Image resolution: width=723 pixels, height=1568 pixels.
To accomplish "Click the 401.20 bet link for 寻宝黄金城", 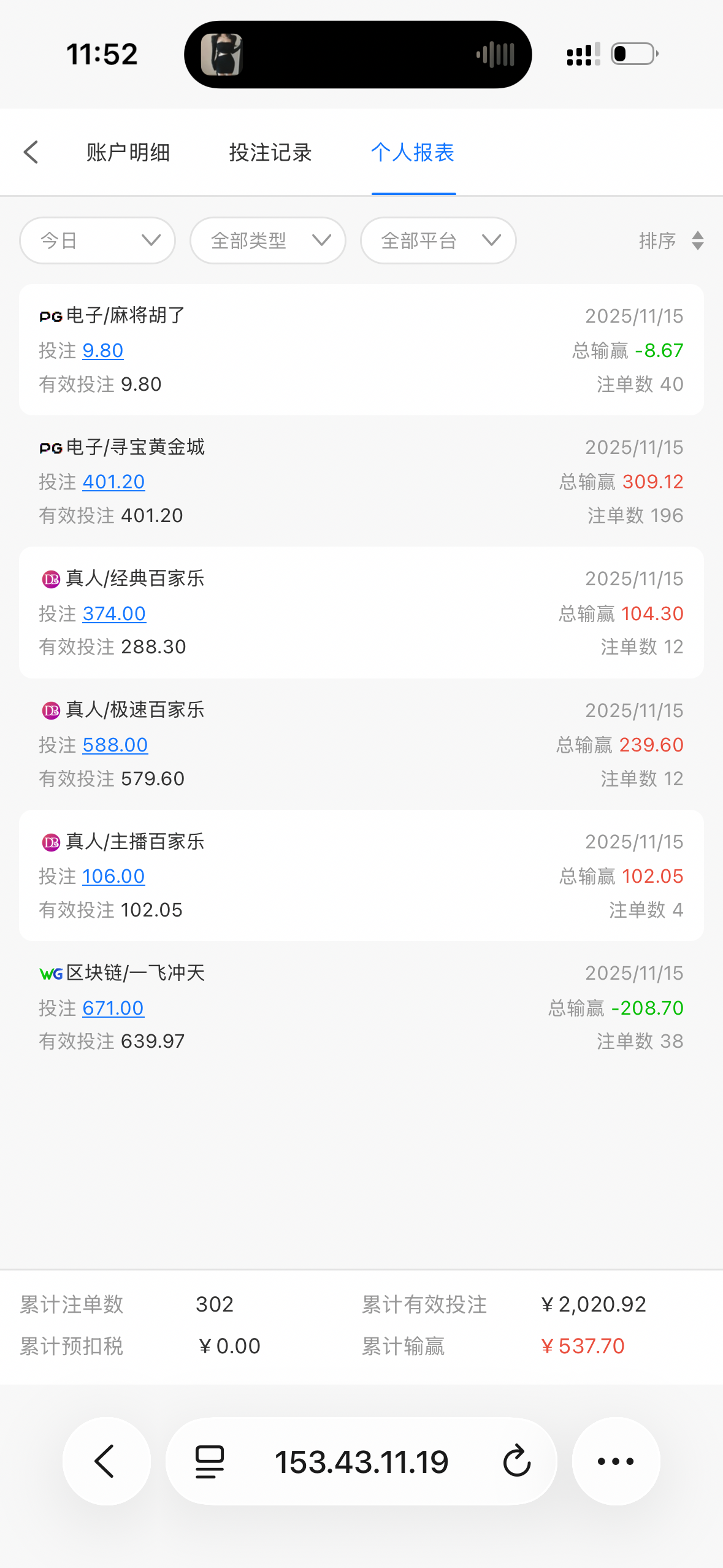I will pyautogui.click(x=113, y=482).
